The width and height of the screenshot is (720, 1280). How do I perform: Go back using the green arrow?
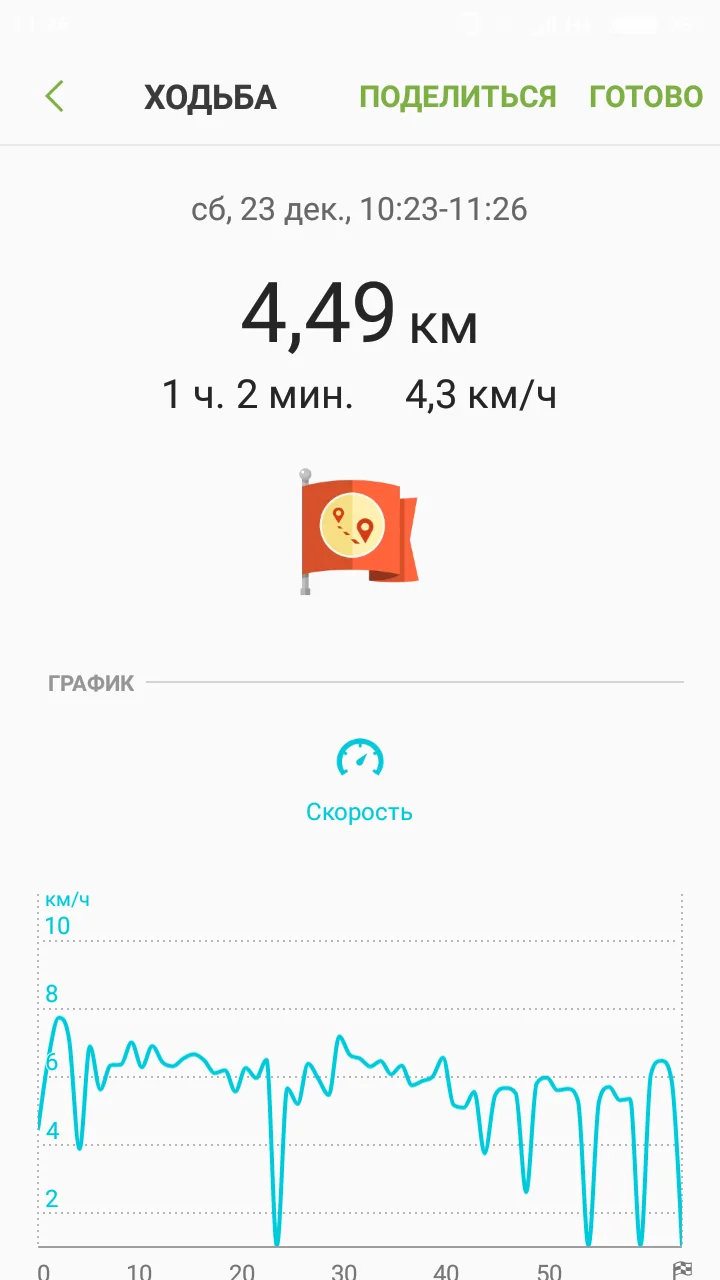point(54,97)
